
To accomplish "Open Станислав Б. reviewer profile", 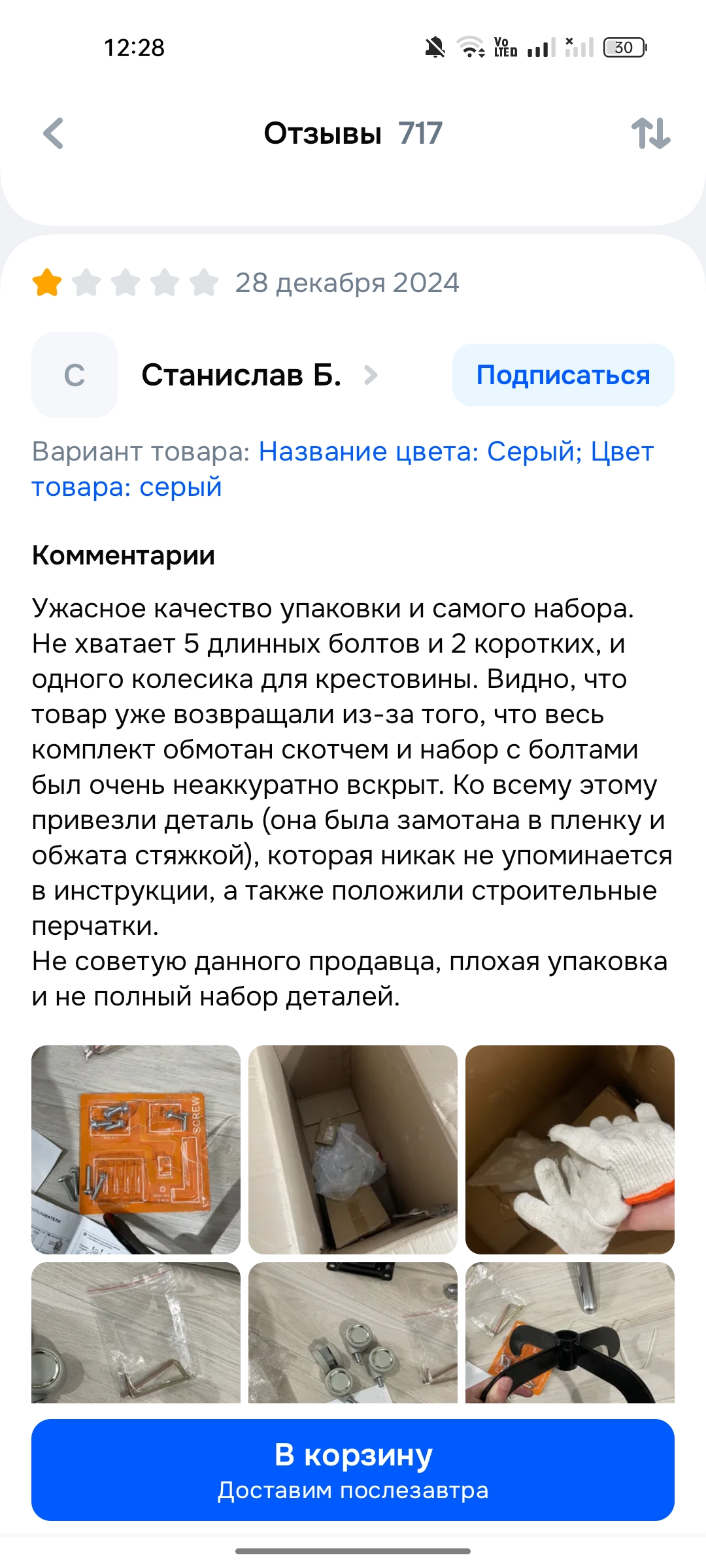I will [x=242, y=375].
